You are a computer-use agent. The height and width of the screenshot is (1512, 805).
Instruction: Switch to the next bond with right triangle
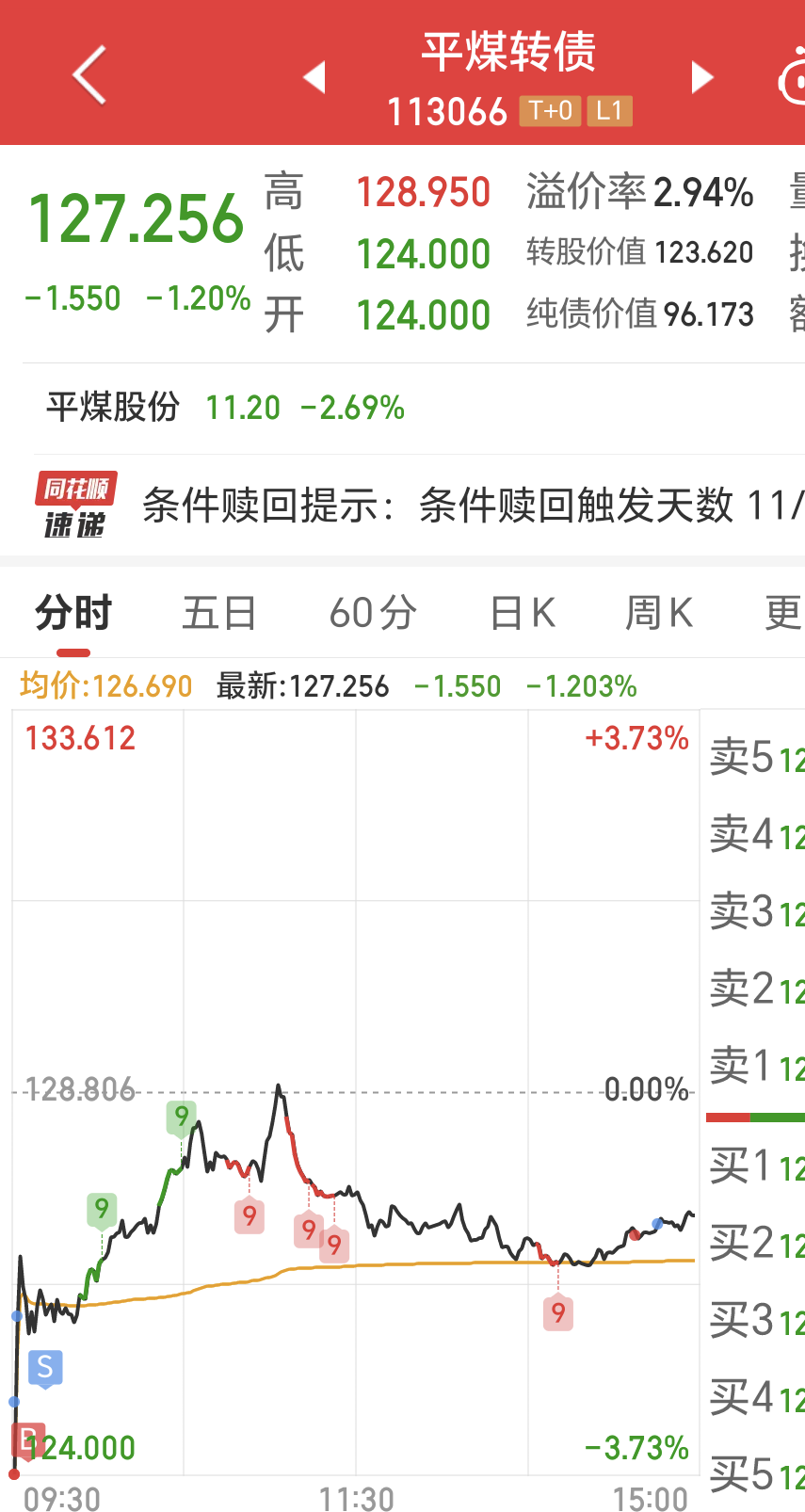[702, 77]
